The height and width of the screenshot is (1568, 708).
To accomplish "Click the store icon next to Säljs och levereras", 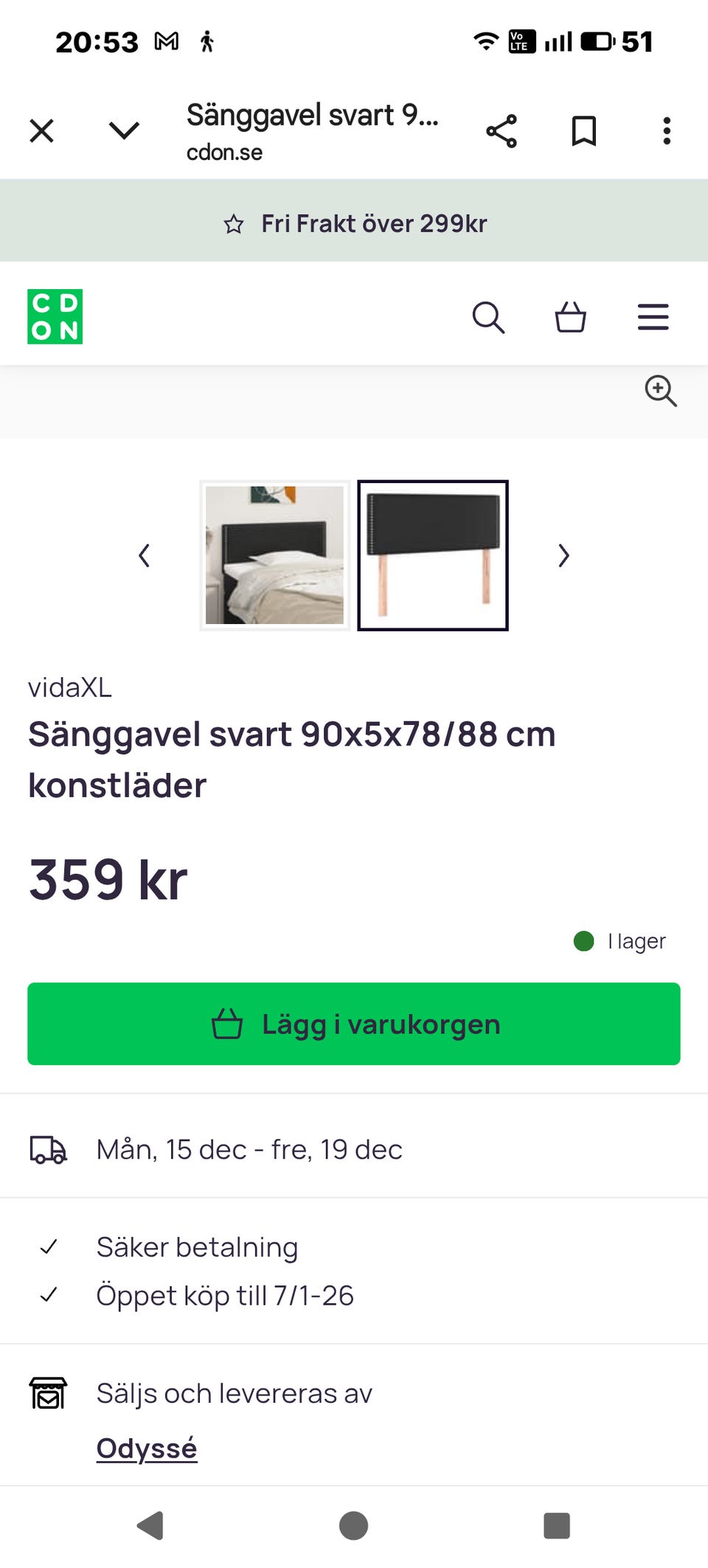I will coord(49,1393).
